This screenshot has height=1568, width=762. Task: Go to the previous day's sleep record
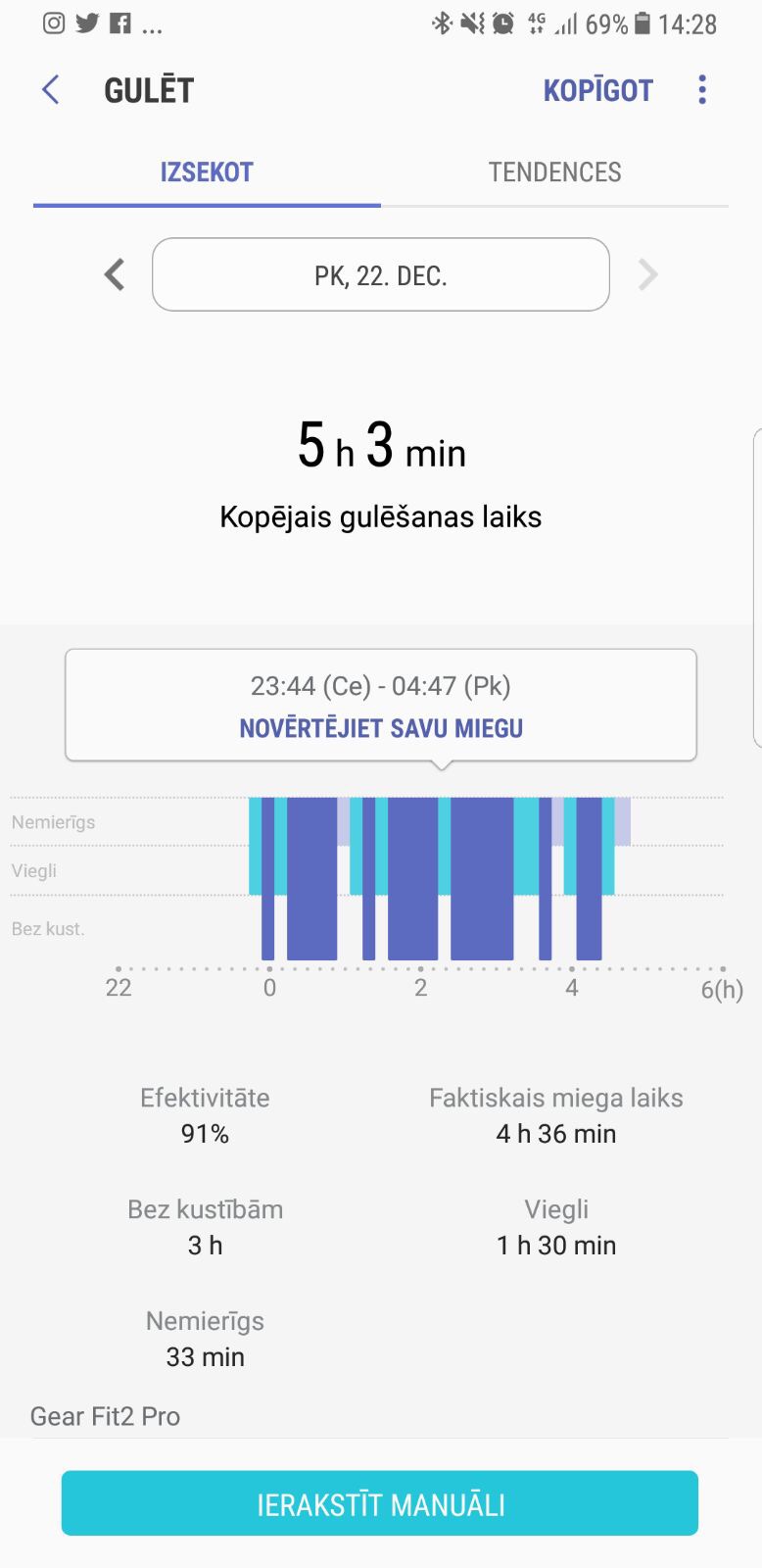click(115, 274)
